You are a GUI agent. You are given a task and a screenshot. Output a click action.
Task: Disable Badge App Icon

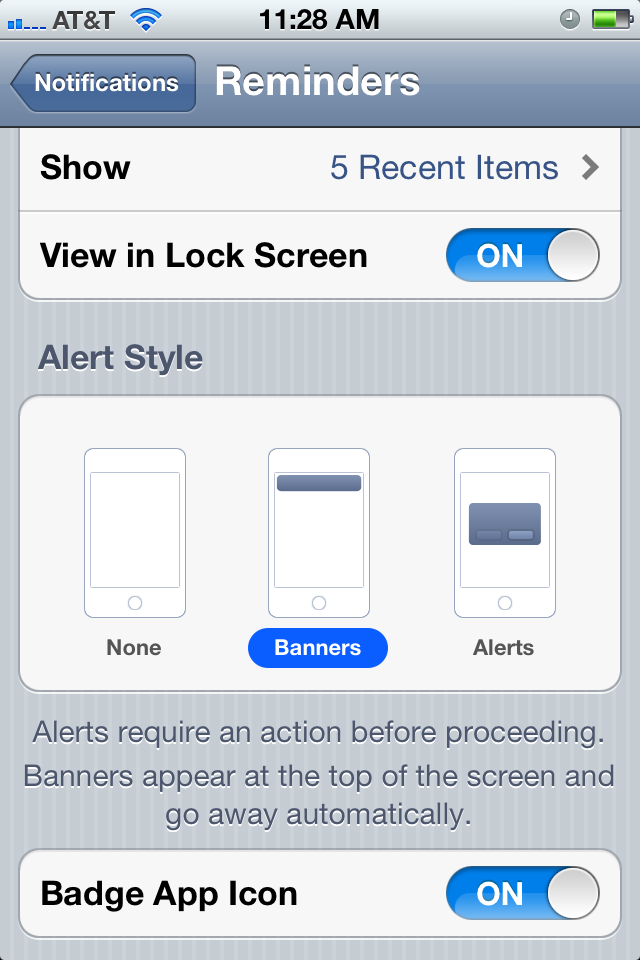[521, 892]
